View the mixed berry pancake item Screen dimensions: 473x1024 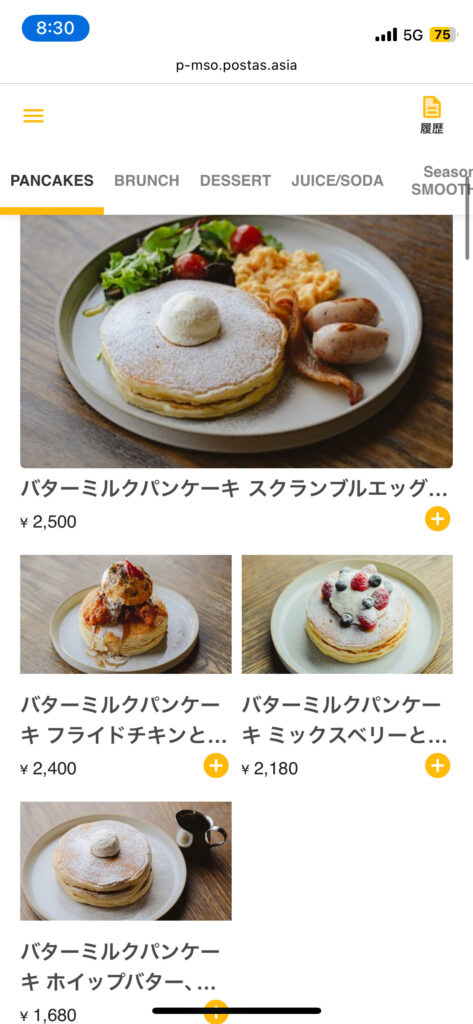[347, 615]
